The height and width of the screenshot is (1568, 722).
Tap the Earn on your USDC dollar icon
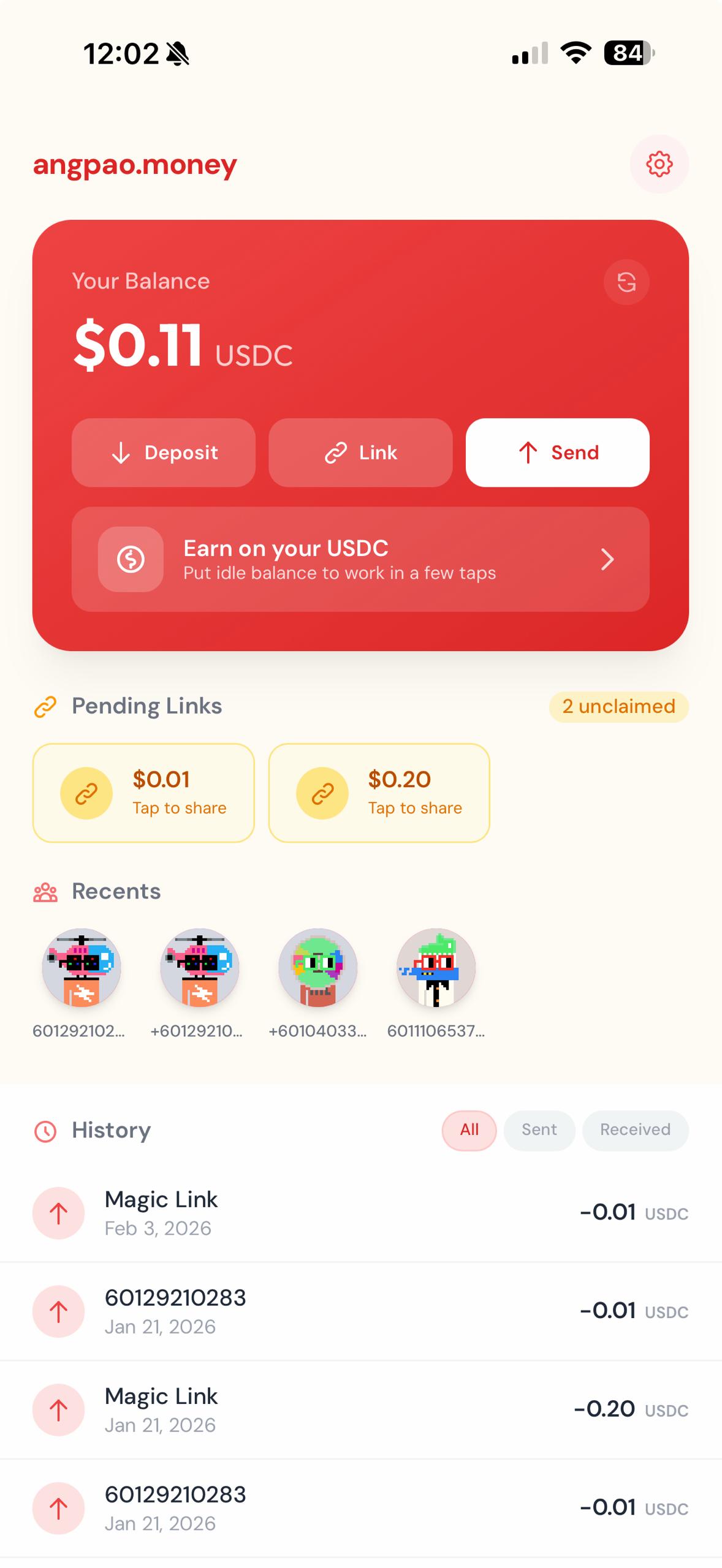point(131,559)
